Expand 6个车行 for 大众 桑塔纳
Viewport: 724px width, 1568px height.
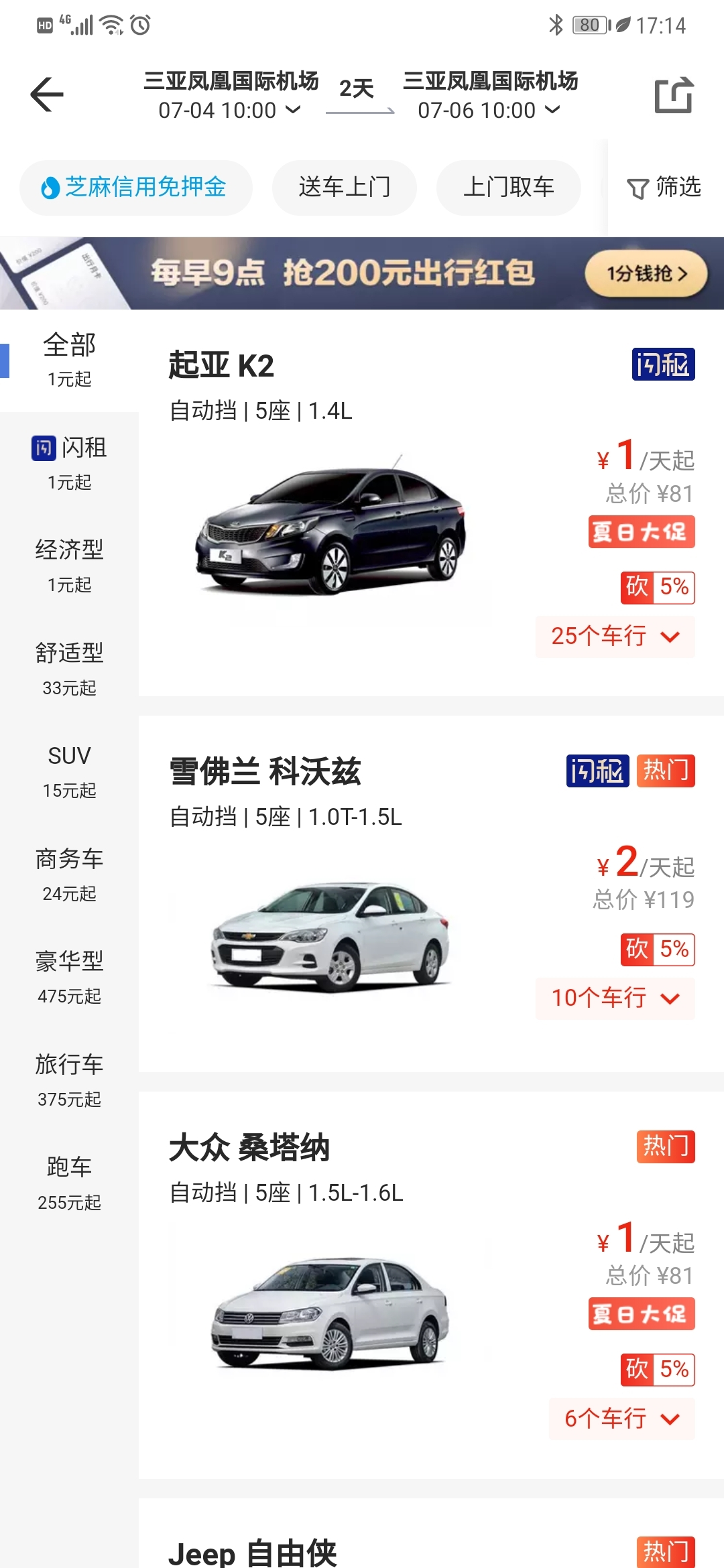(621, 1418)
